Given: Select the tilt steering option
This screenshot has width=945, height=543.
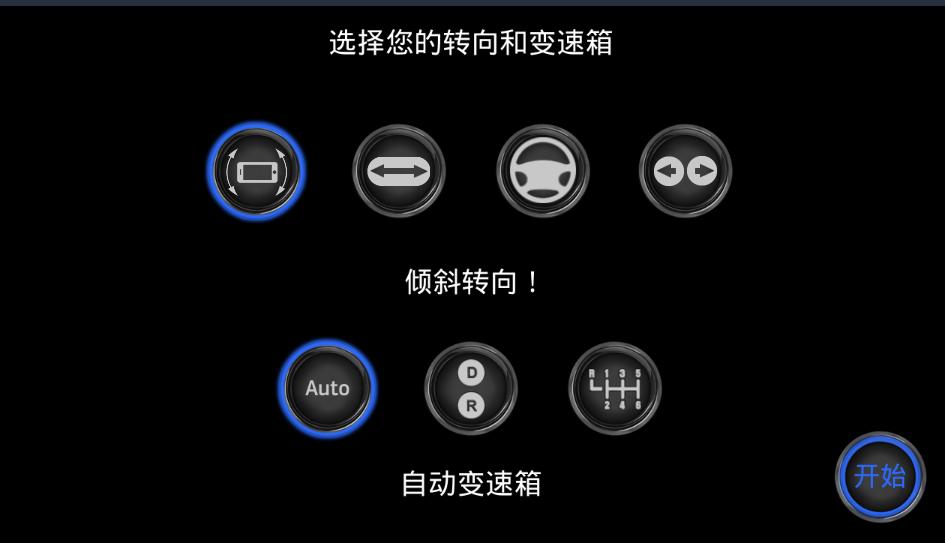Looking at the screenshot, I should point(256,171).
